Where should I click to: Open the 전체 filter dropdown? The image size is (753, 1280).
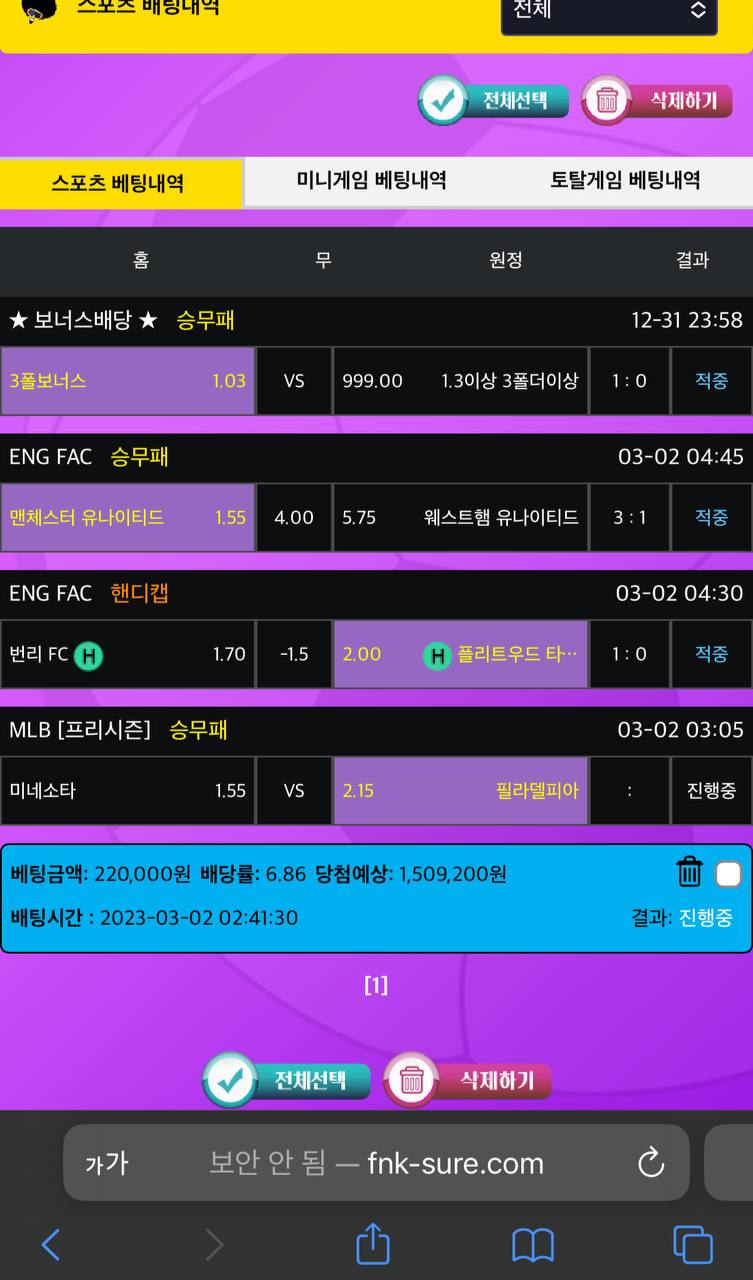608,12
